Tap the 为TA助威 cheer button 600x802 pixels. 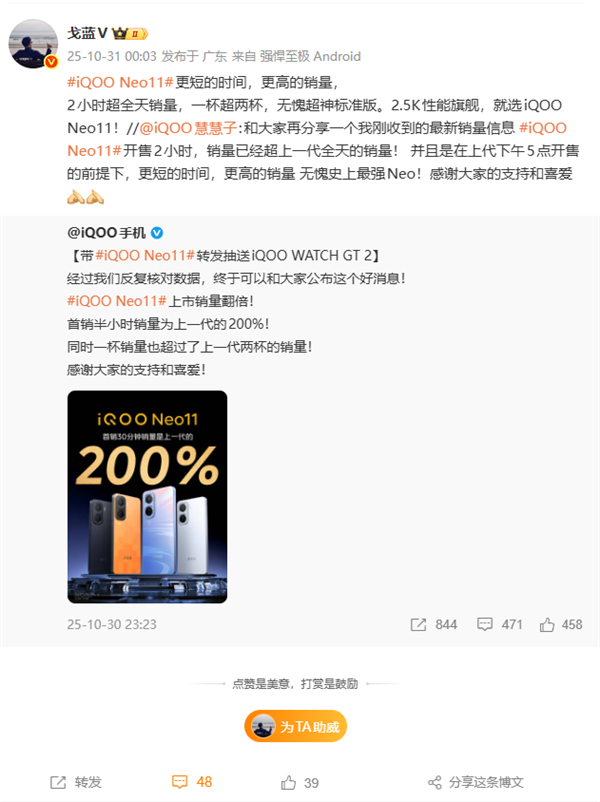pyautogui.click(x=296, y=726)
